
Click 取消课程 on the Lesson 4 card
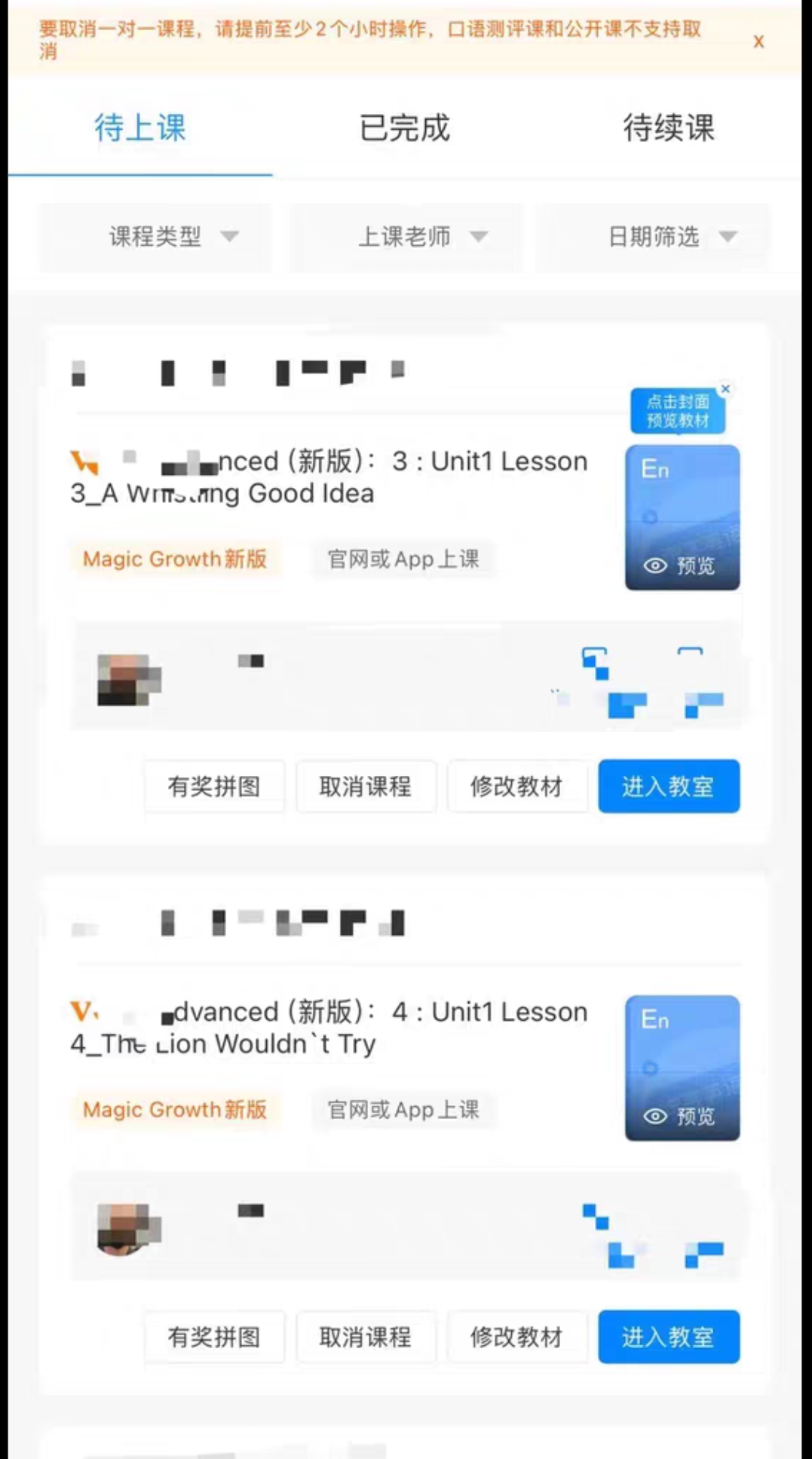click(365, 1337)
